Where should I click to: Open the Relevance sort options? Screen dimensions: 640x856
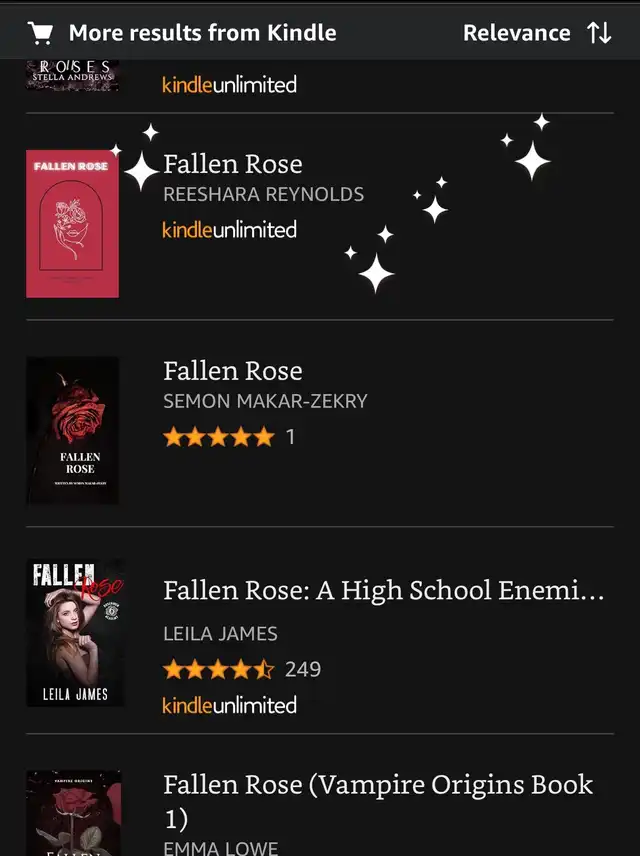(x=536, y=32)
